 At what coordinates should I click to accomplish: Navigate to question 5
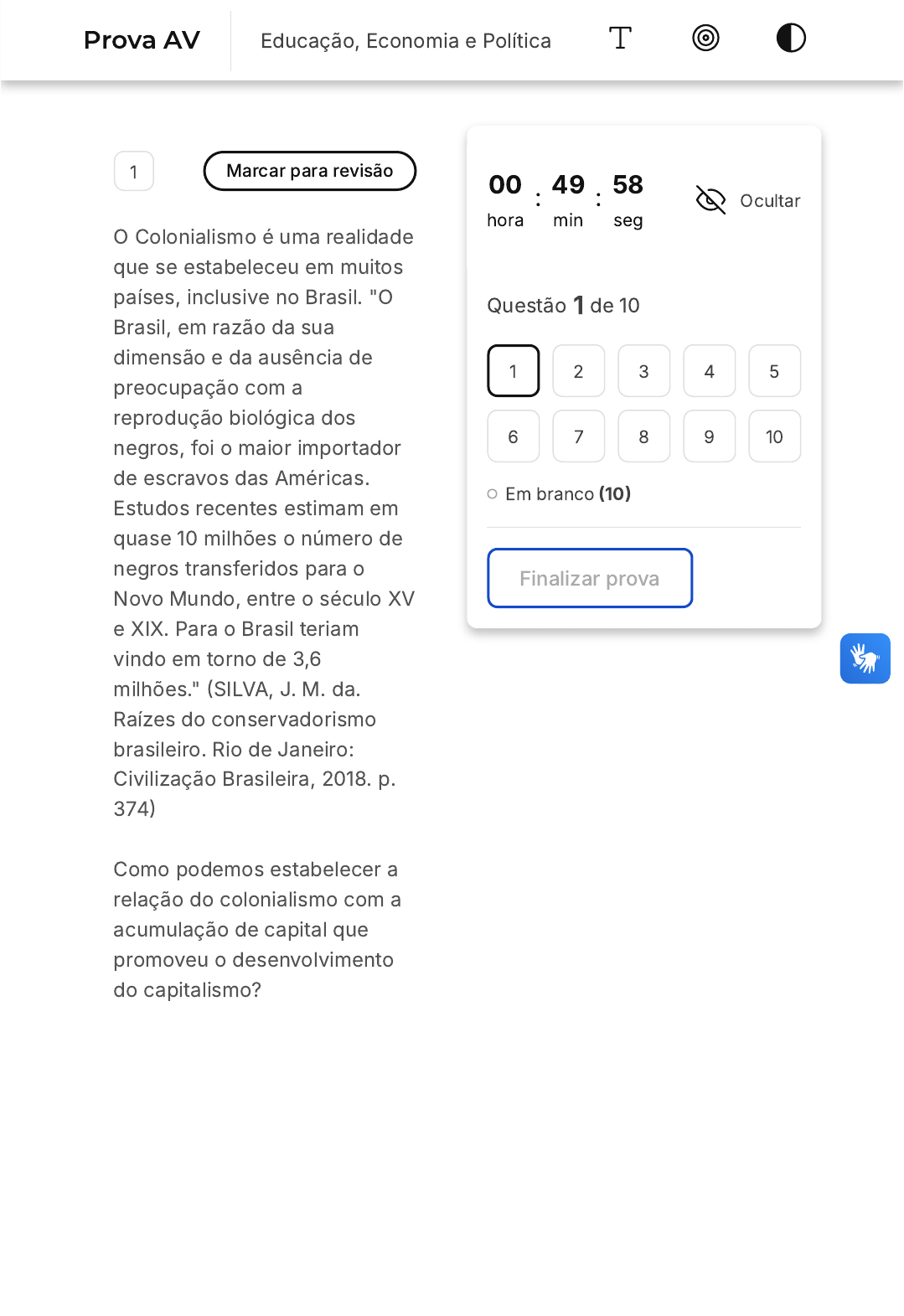774,371
